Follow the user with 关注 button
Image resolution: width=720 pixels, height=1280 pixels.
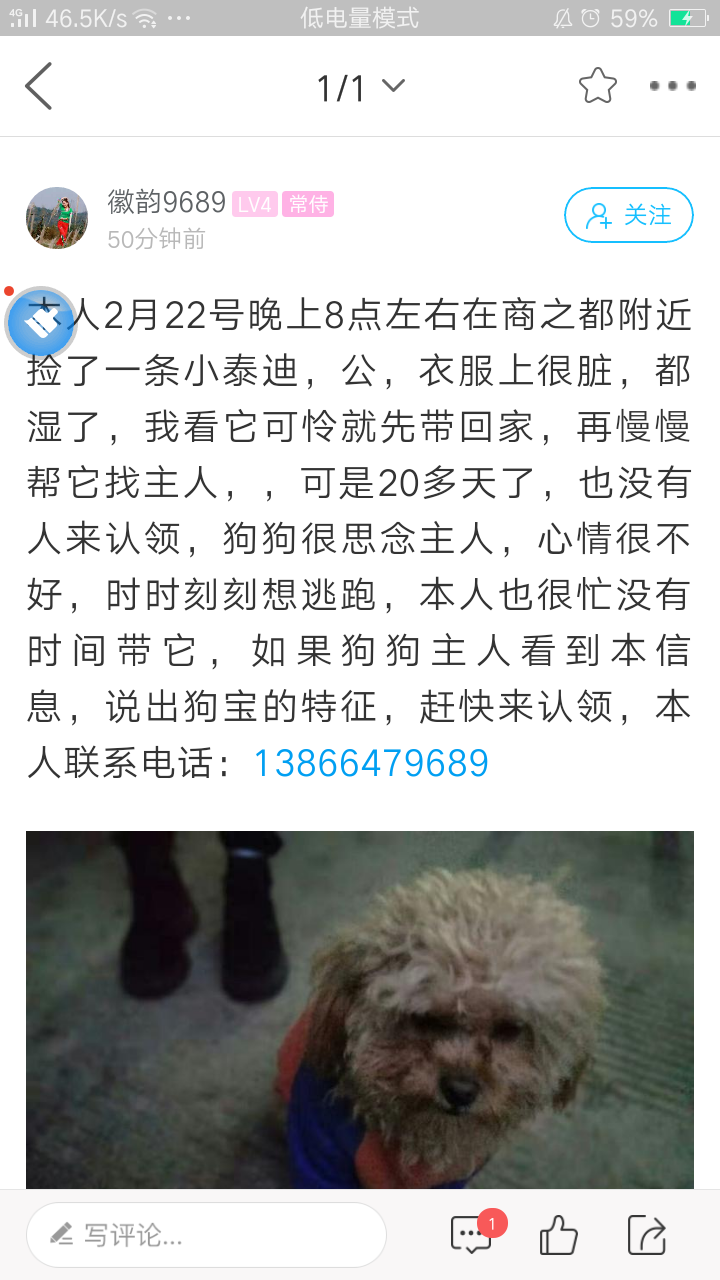[x=629, y=215]
